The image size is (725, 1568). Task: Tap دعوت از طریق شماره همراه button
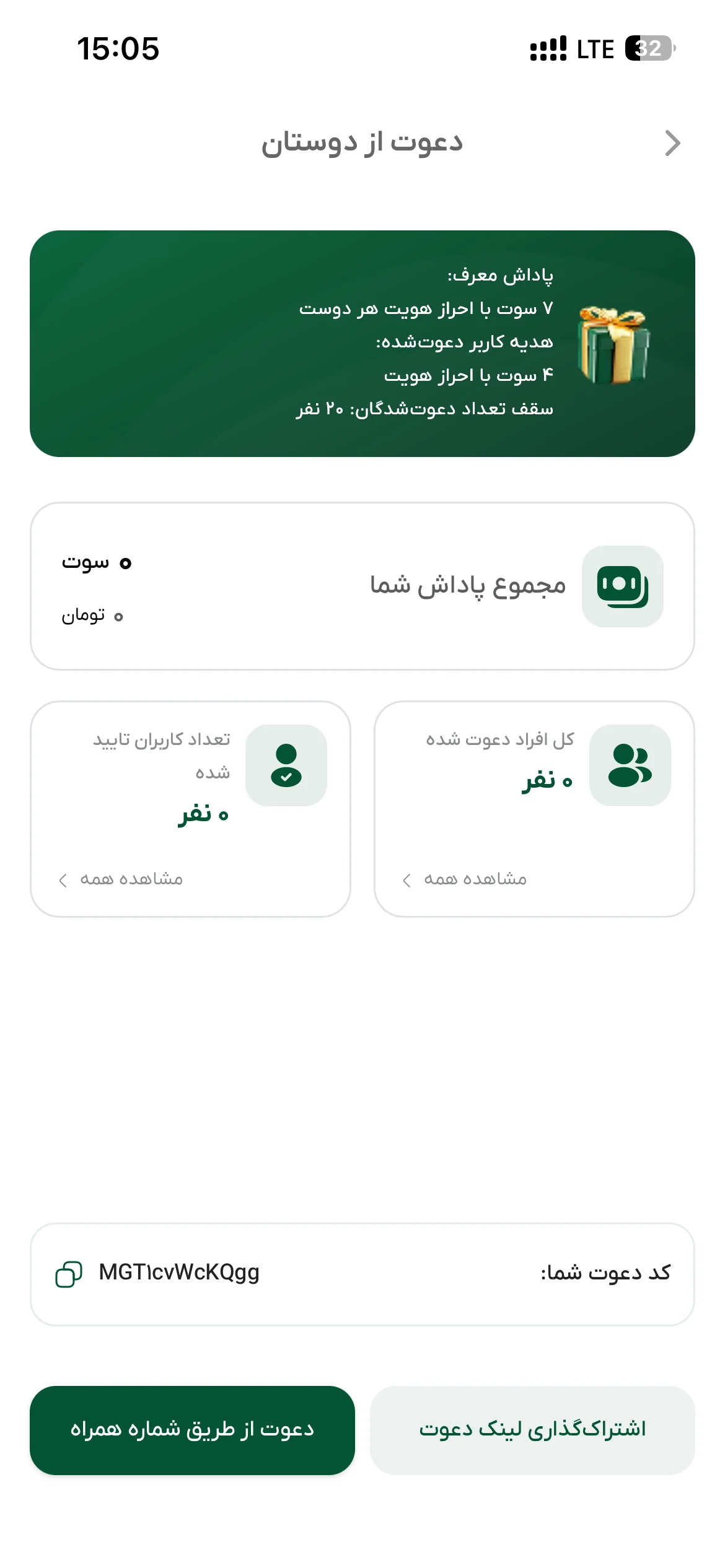192,1431
